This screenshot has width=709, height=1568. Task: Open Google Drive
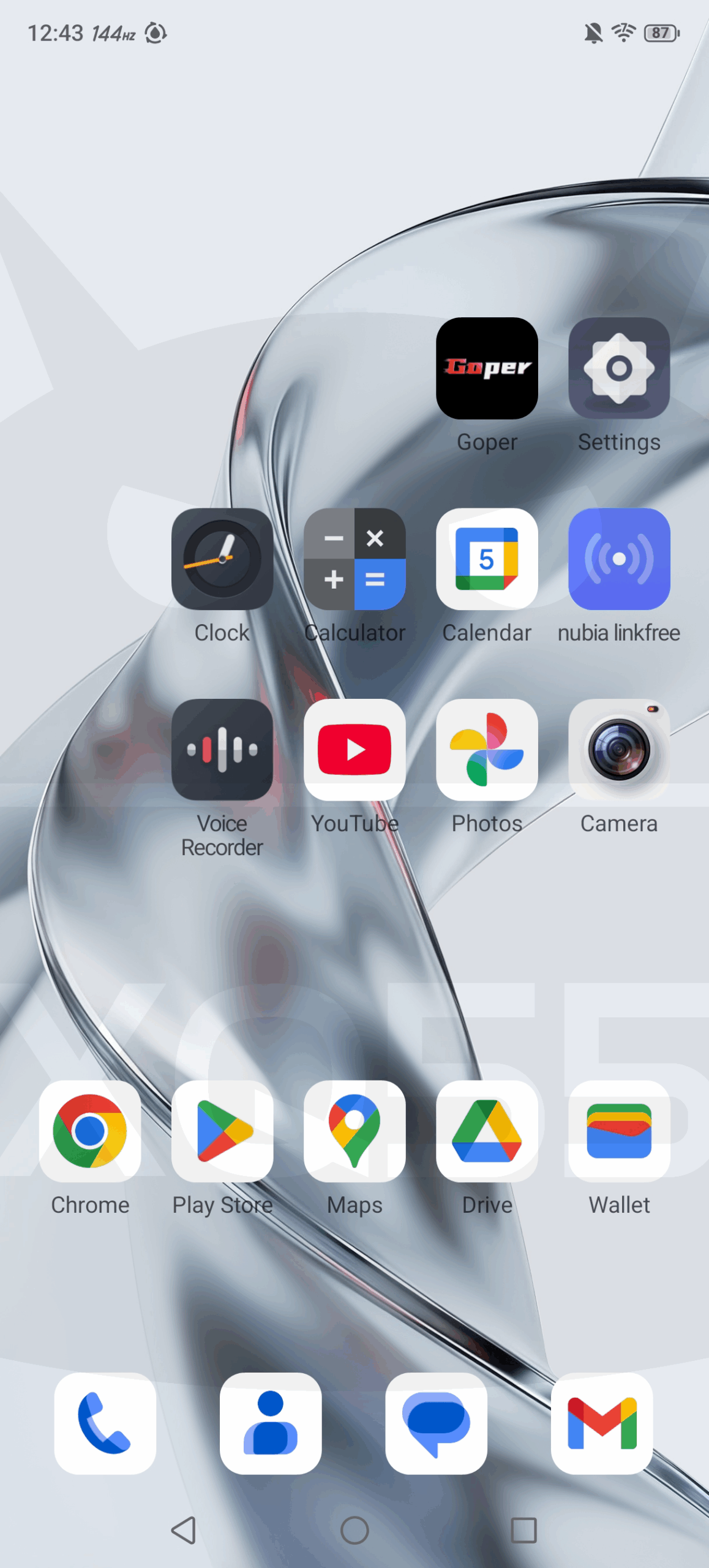pyautogui.click(x=487, y=1131)
